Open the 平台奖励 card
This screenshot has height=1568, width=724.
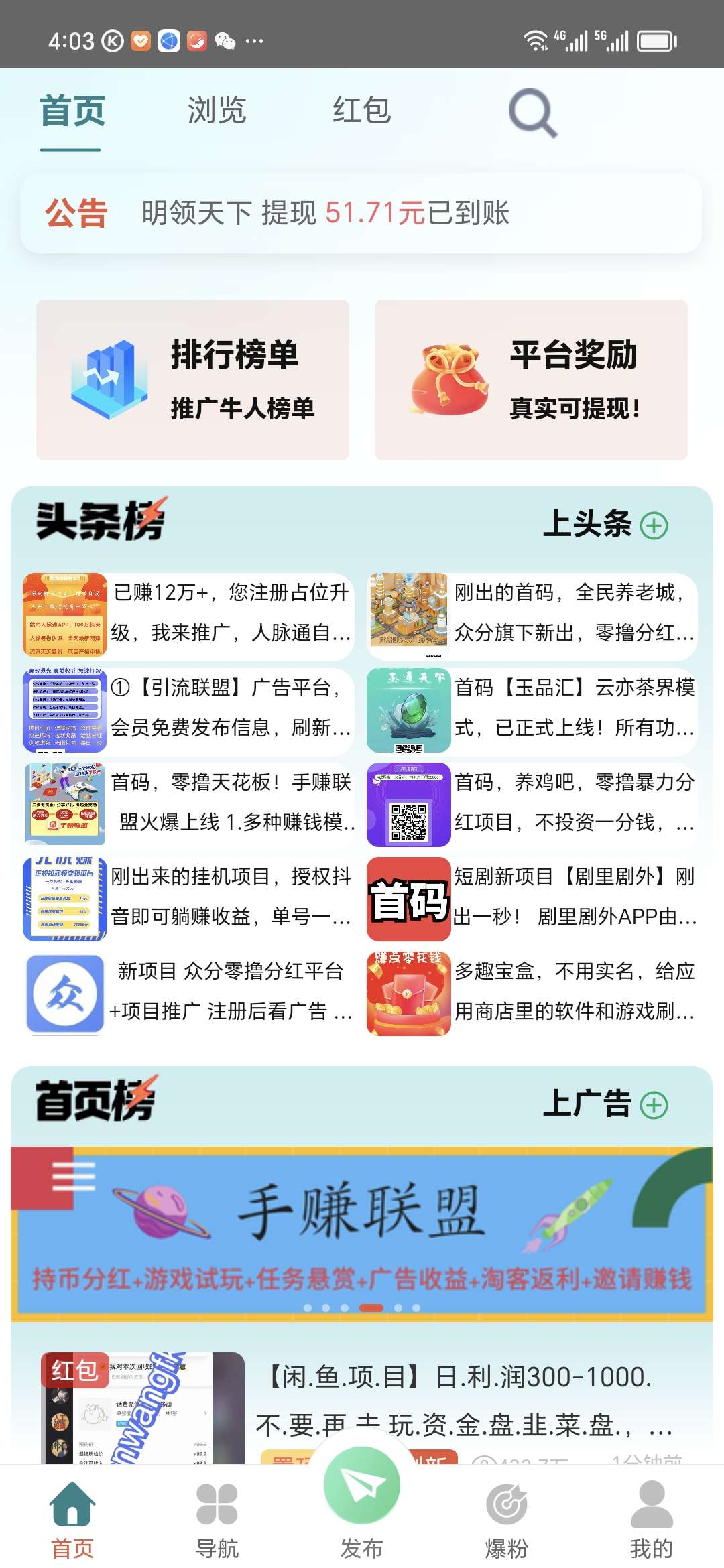coord(531,380)
